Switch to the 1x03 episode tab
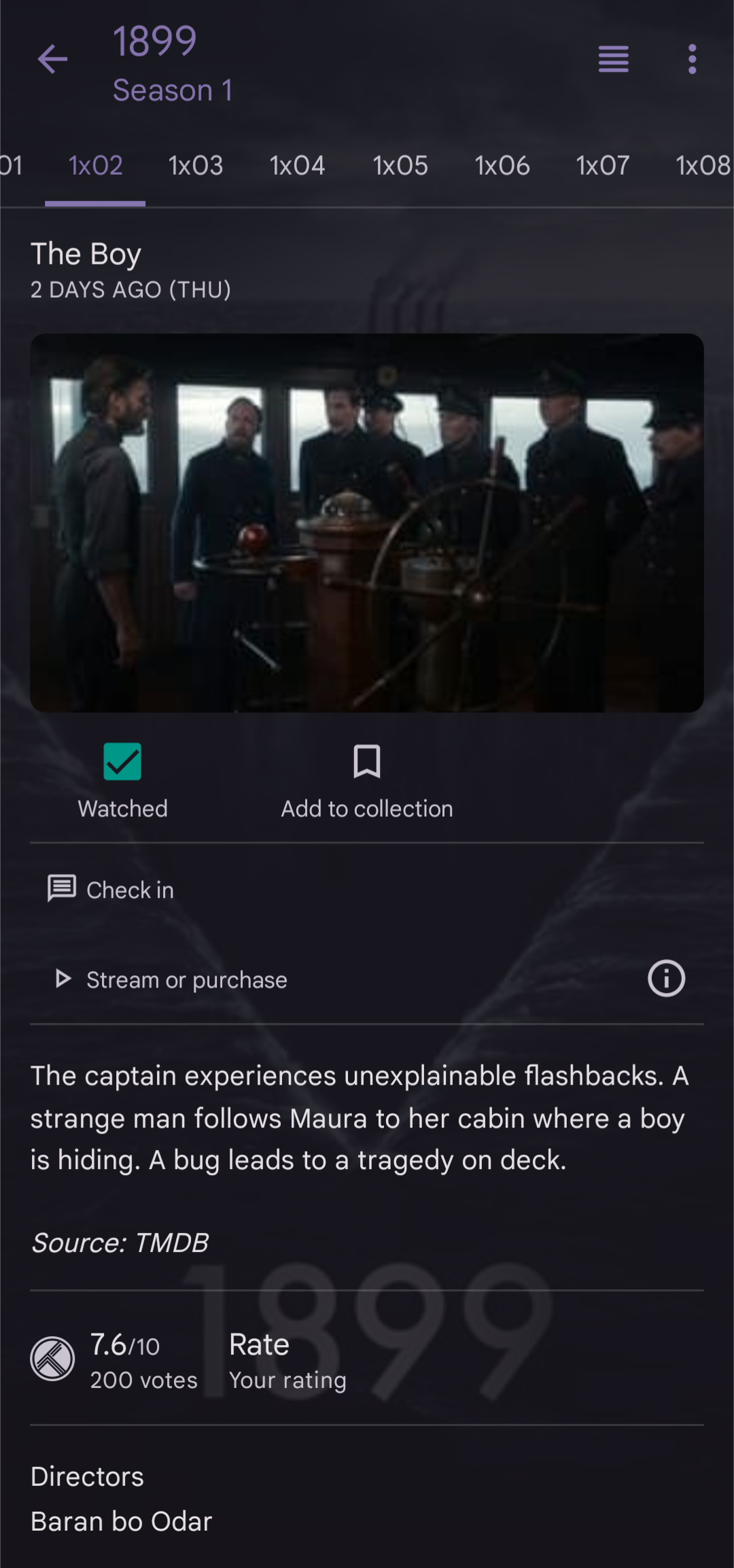Viewport: 734px width, 1568px height. (x=196, y=166)
